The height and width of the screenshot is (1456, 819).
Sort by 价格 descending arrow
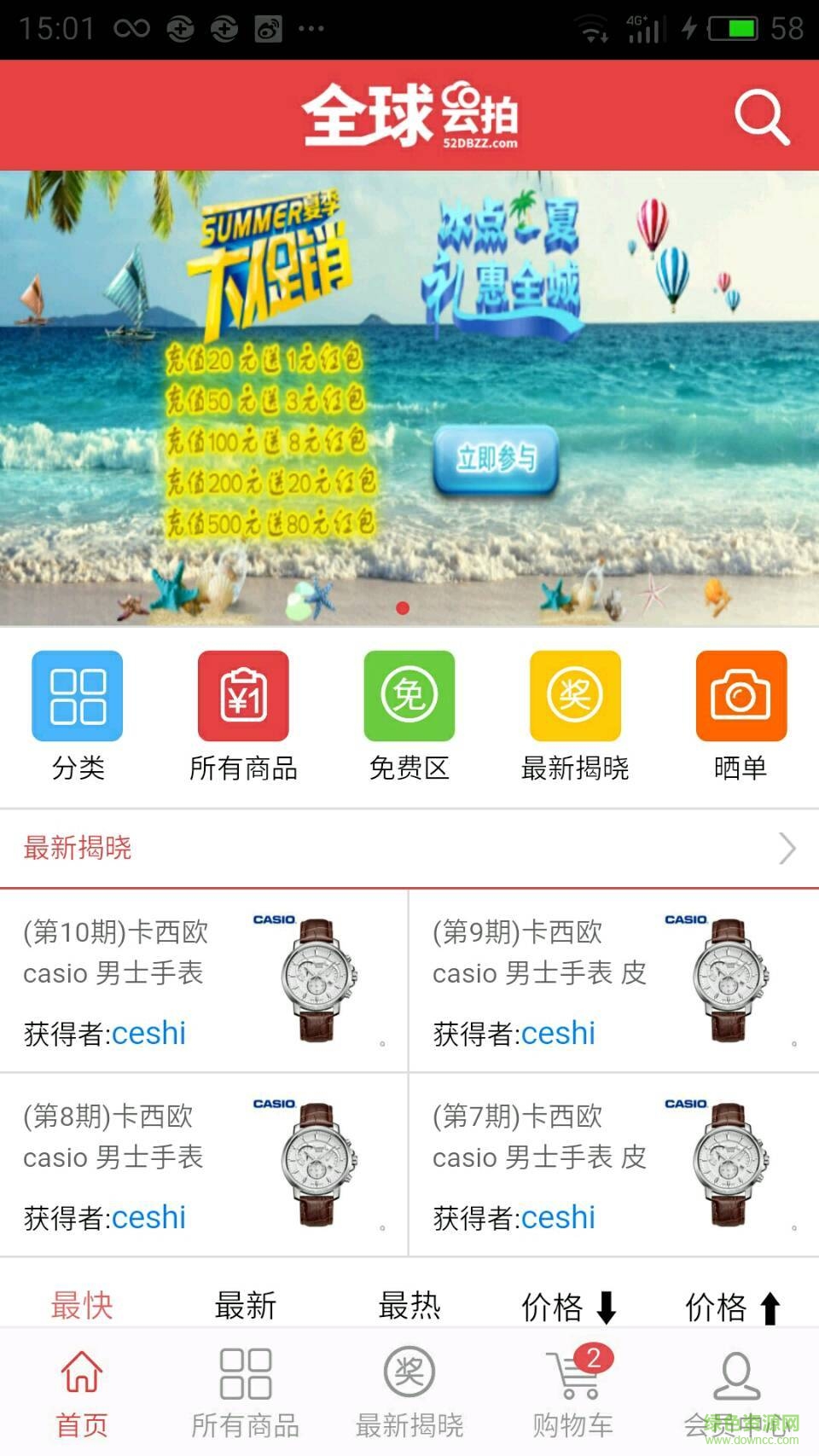point(570,1307)
